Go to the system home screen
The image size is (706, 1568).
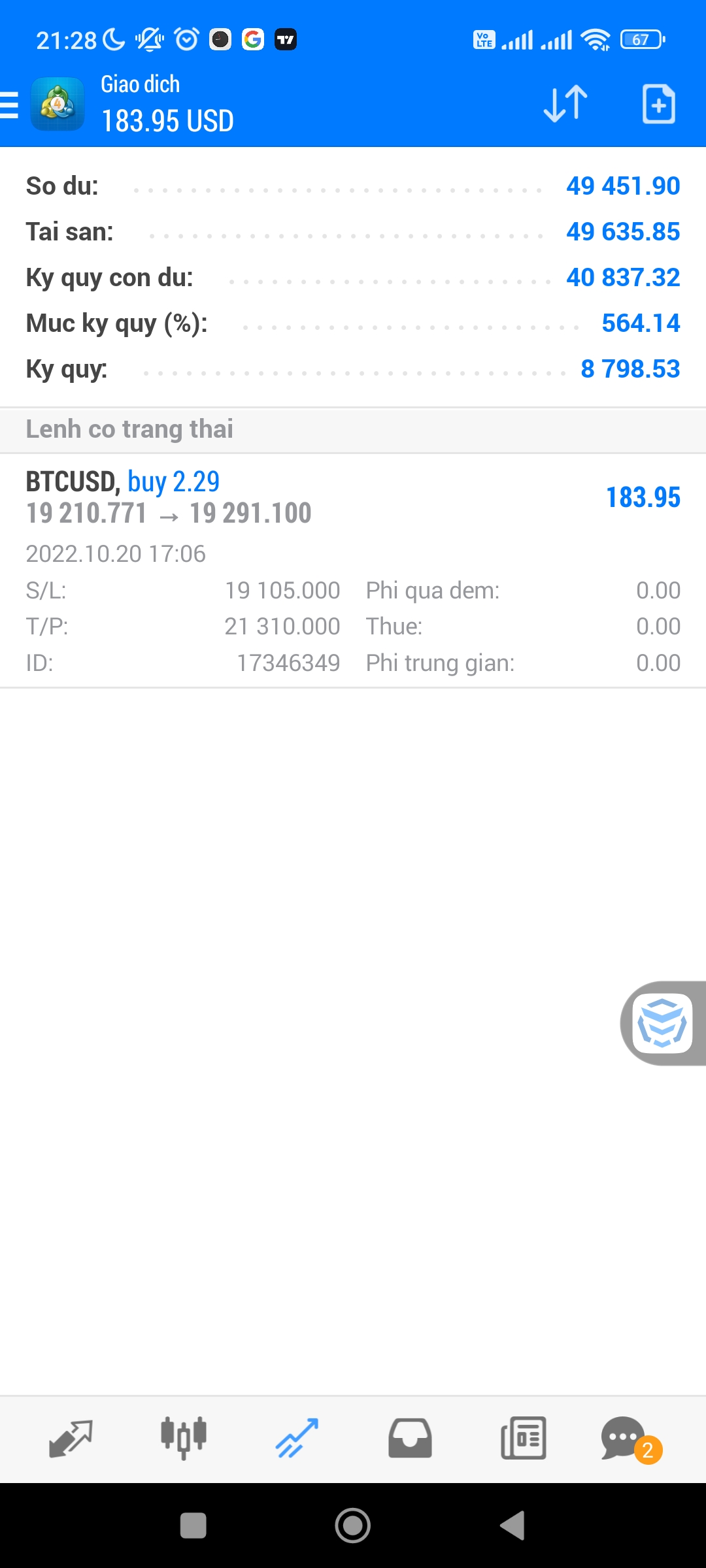coord(353,1526)
